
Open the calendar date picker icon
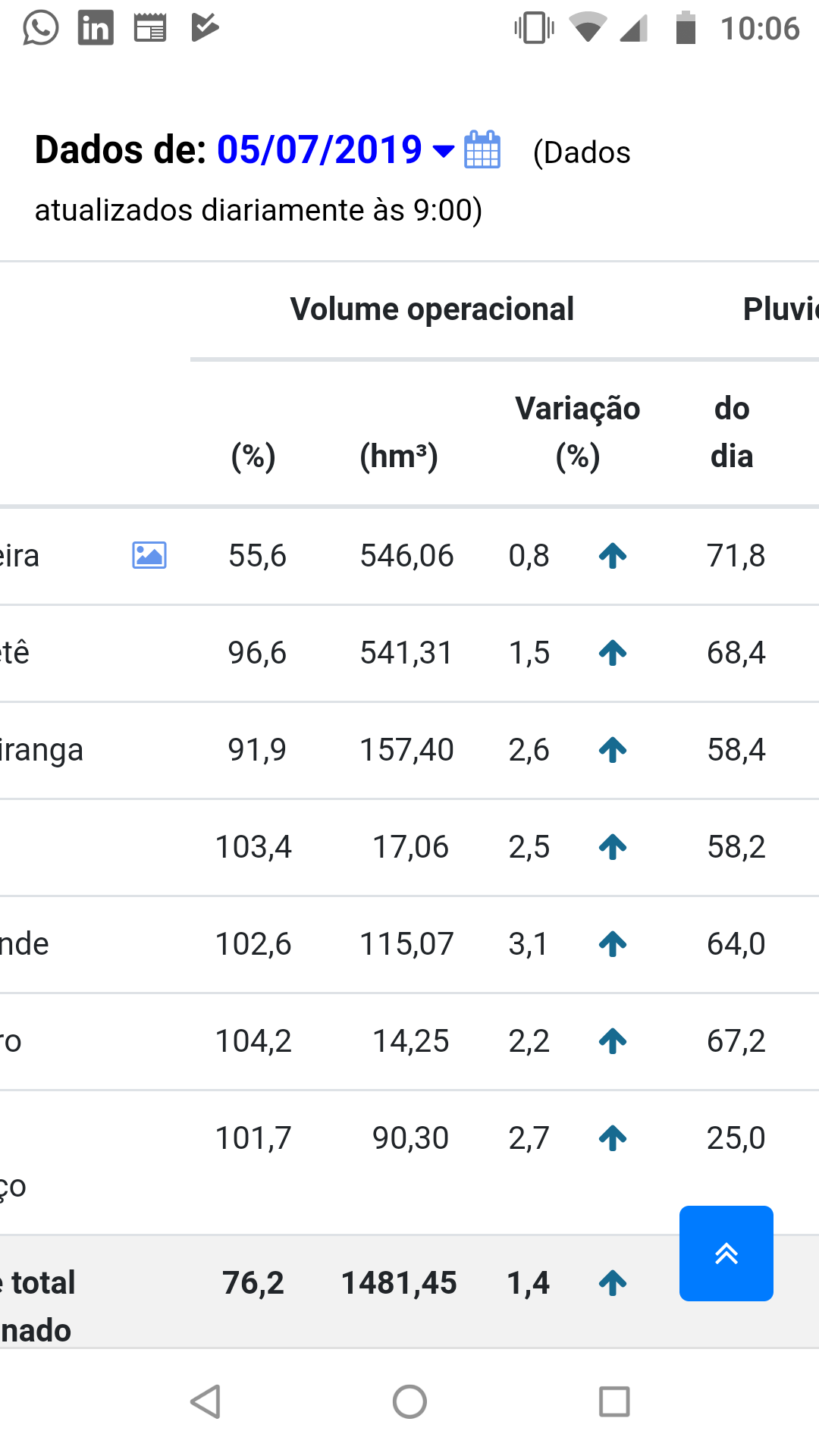[x=482, y=149]
